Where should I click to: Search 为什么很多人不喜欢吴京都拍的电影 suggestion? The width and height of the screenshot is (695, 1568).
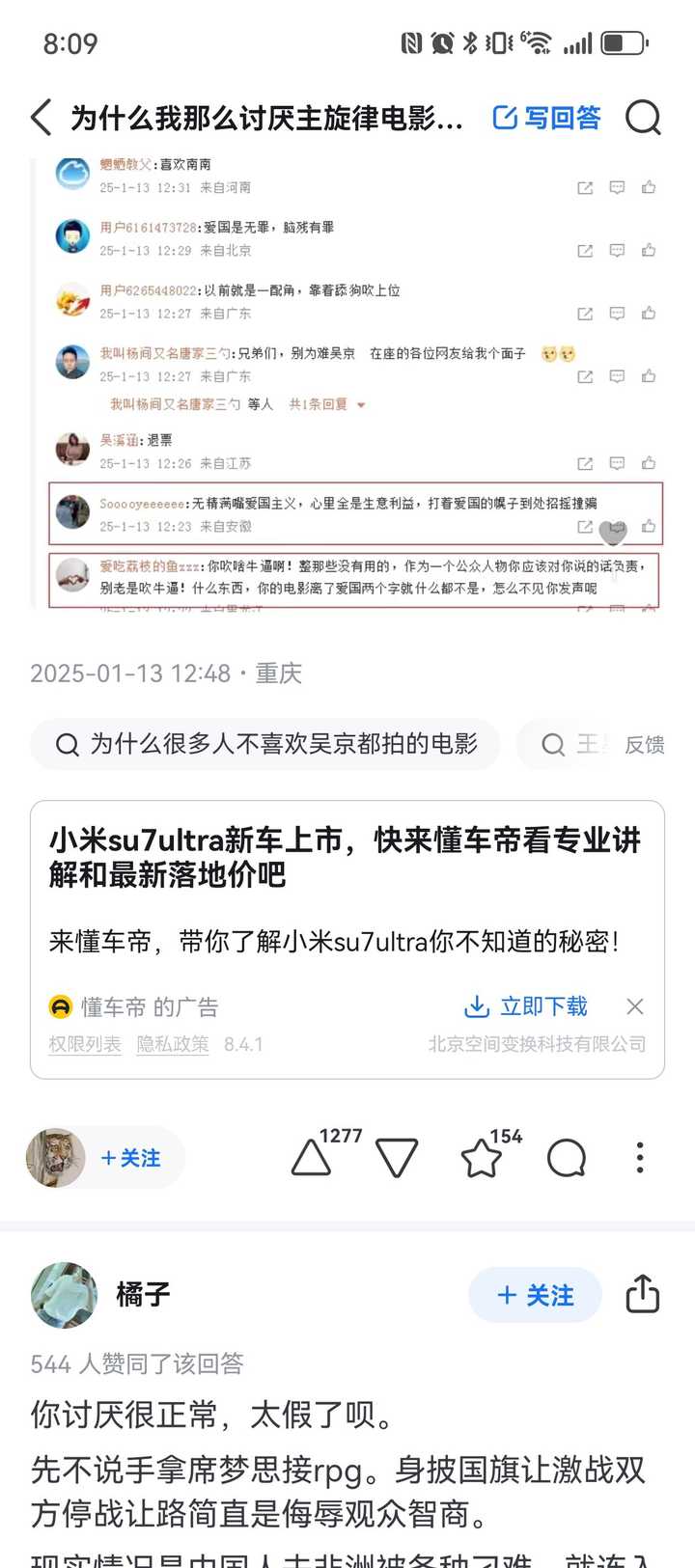266,744
